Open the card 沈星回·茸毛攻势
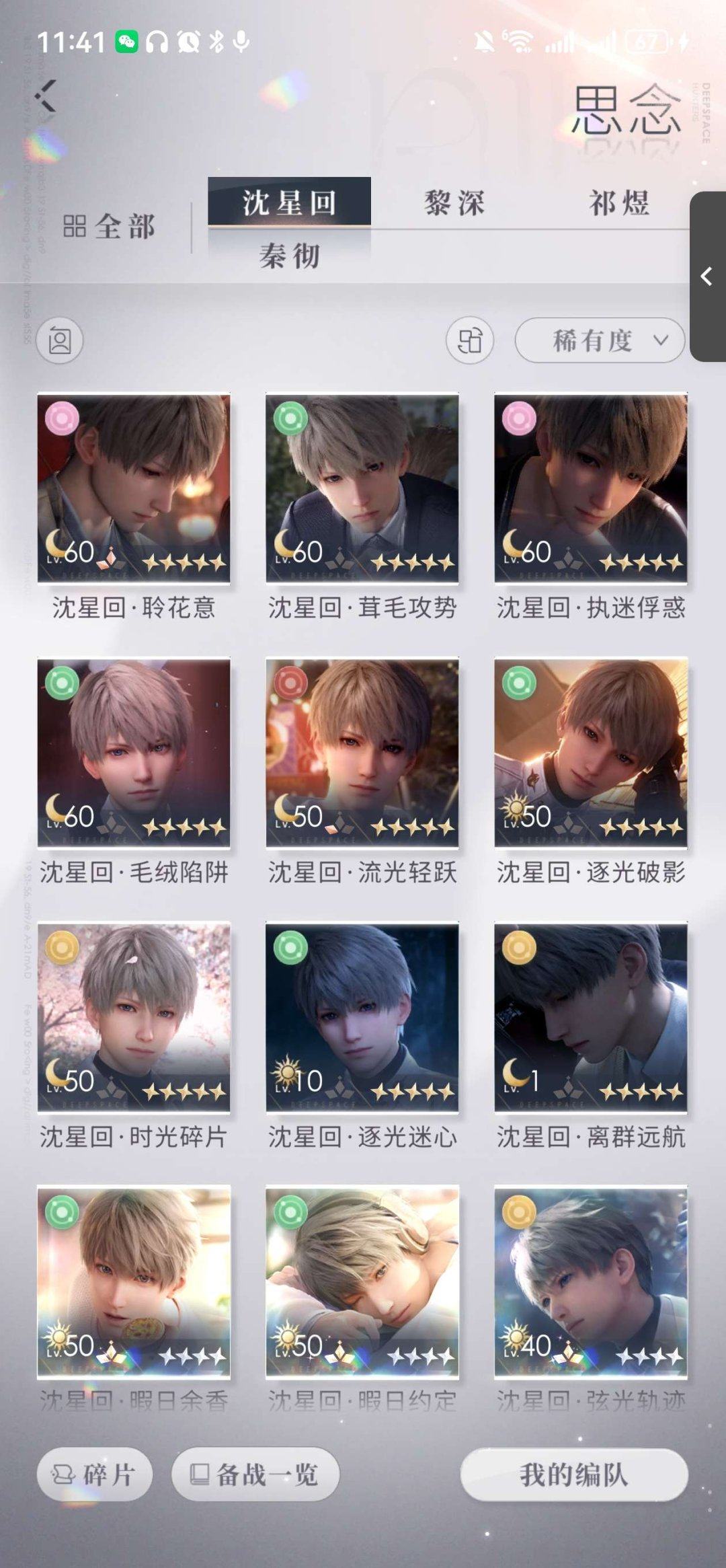 pos(362,489)
